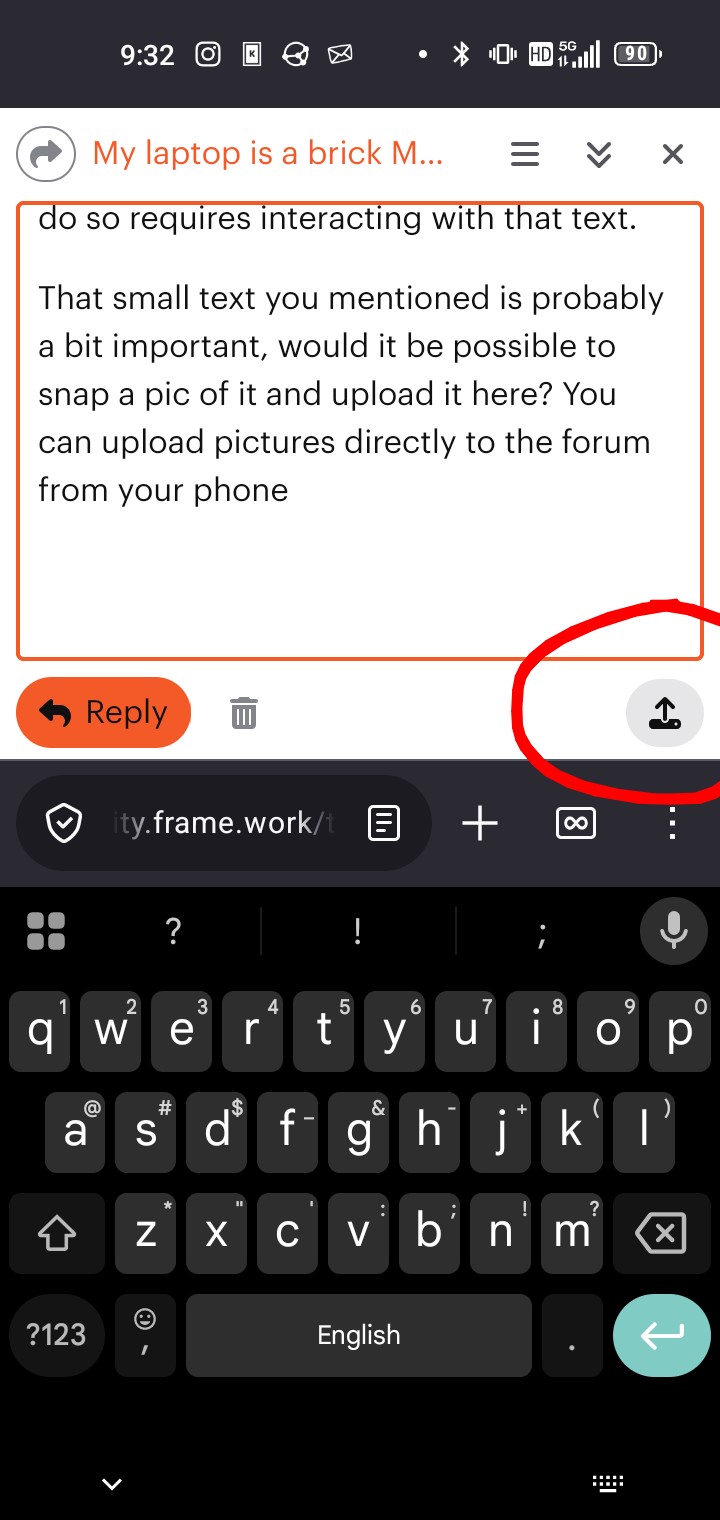Close the reply composer
Screen dimensions: 720x1520
(673, 154)
